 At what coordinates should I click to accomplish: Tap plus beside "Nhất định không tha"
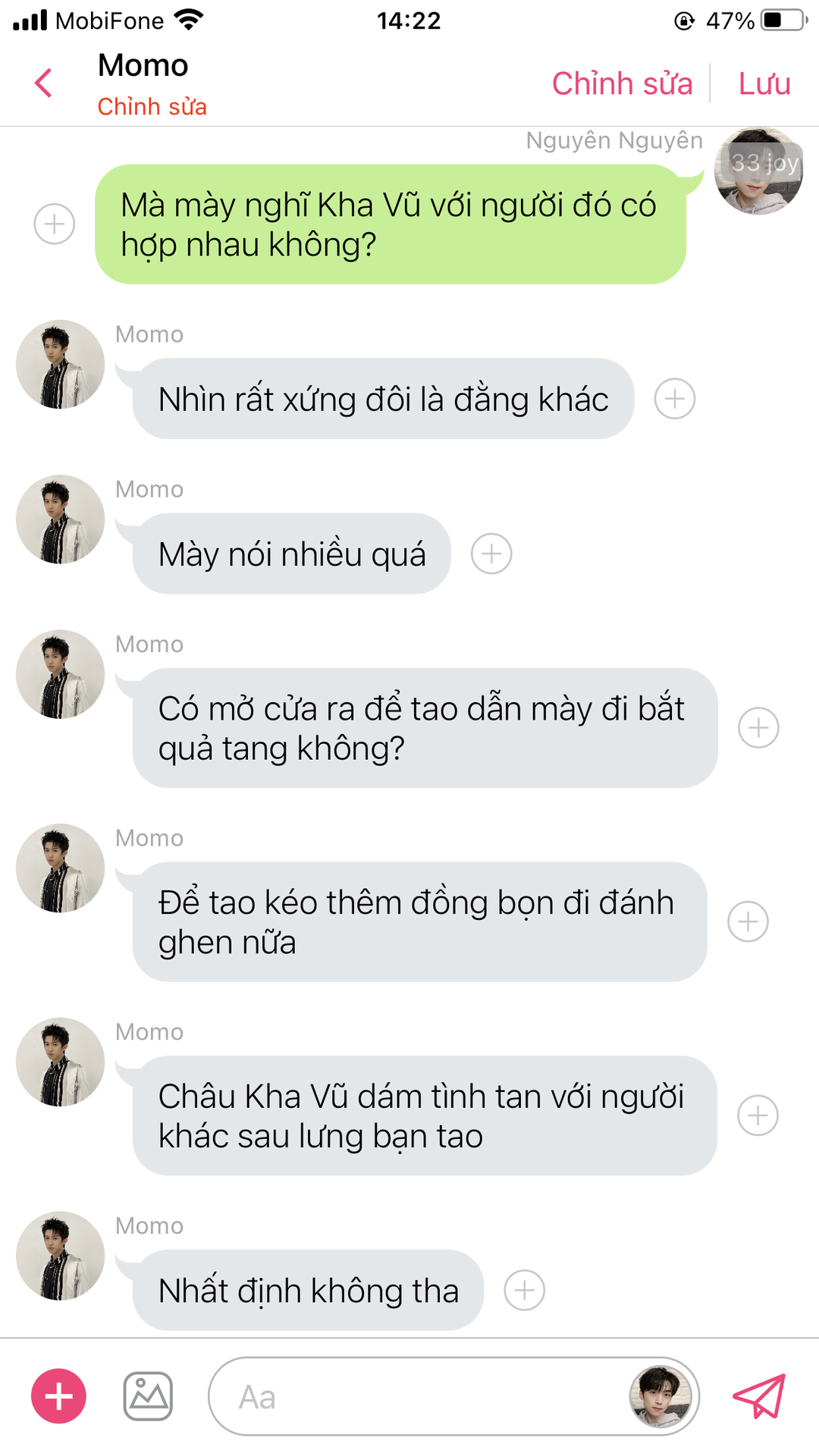click(x=525, y=1290)
